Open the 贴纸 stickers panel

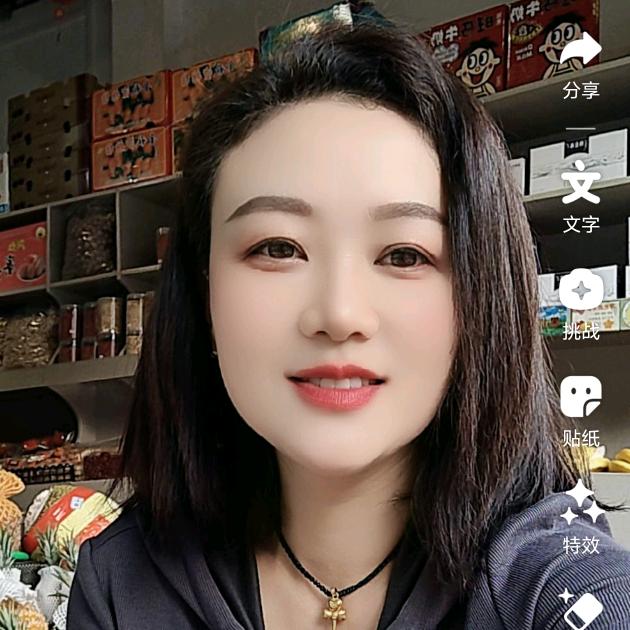pos(581,397)
